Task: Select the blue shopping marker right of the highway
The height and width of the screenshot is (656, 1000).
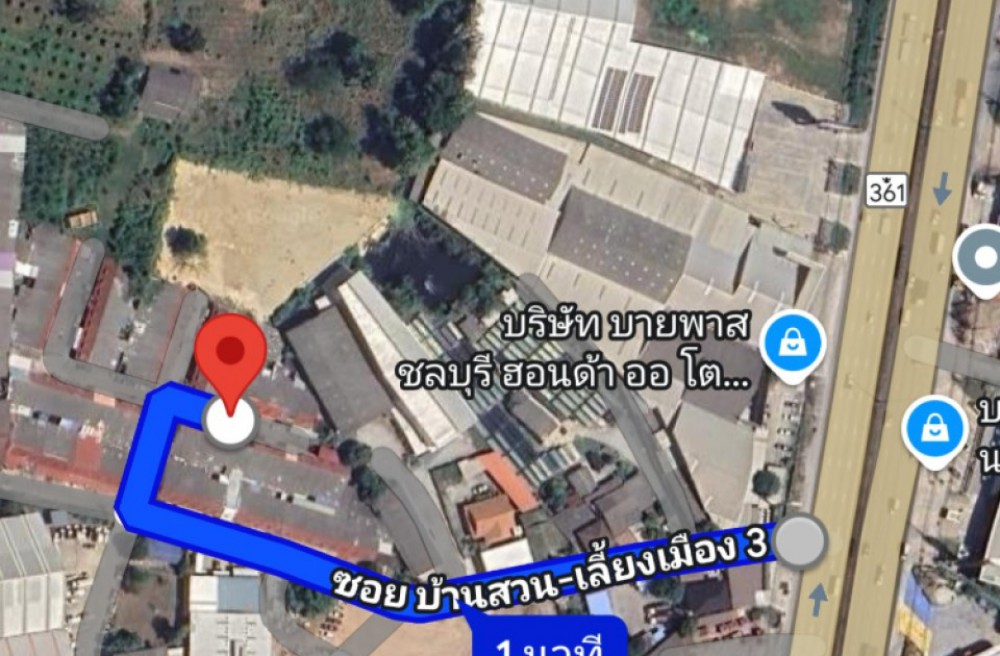Action: tap(934, 430)
